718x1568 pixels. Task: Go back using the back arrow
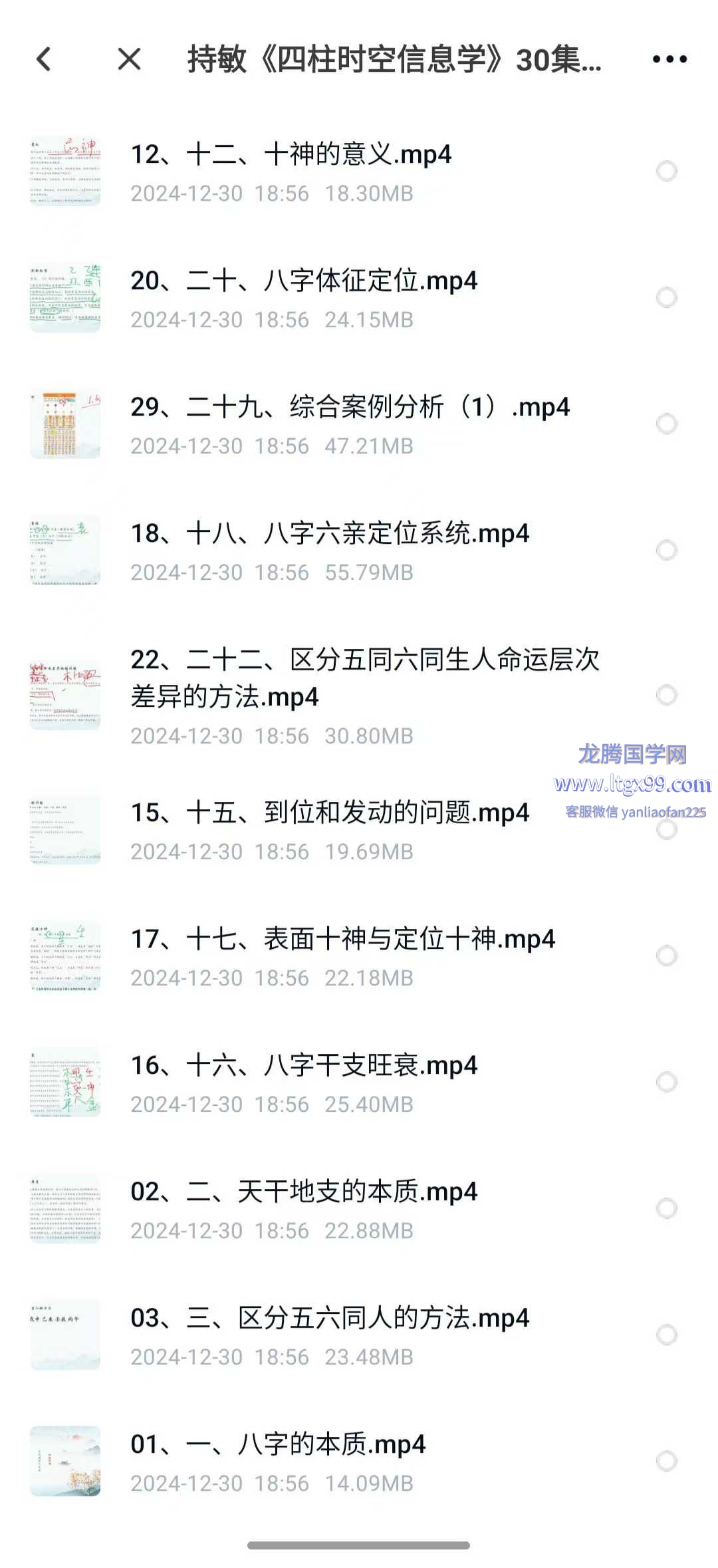pos(44,59)
